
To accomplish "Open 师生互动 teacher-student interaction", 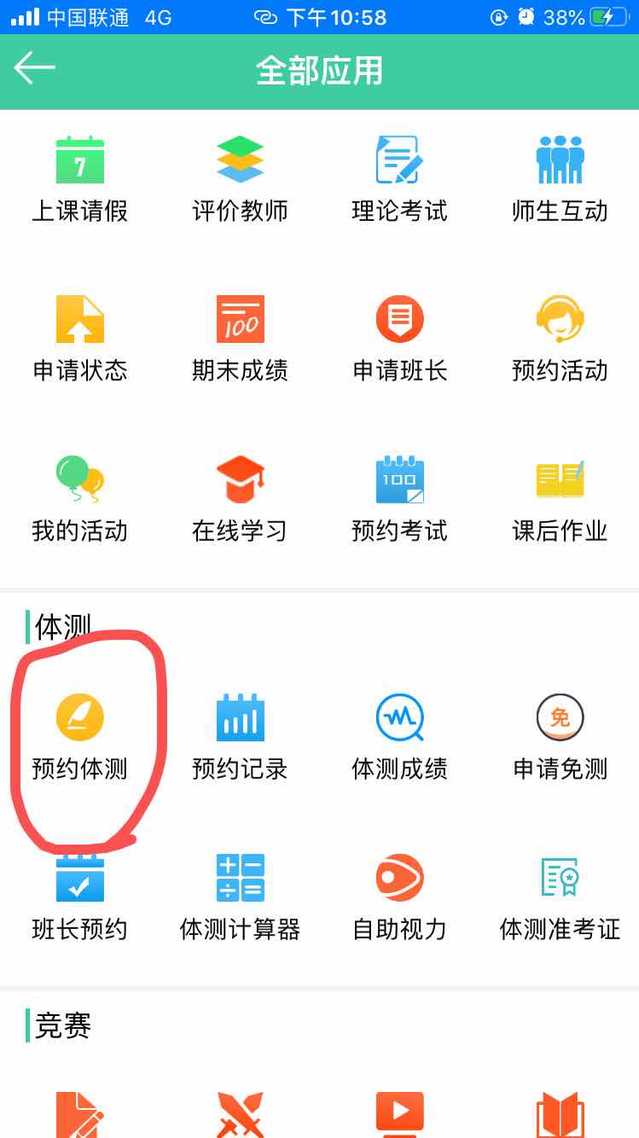I will 559,180.
